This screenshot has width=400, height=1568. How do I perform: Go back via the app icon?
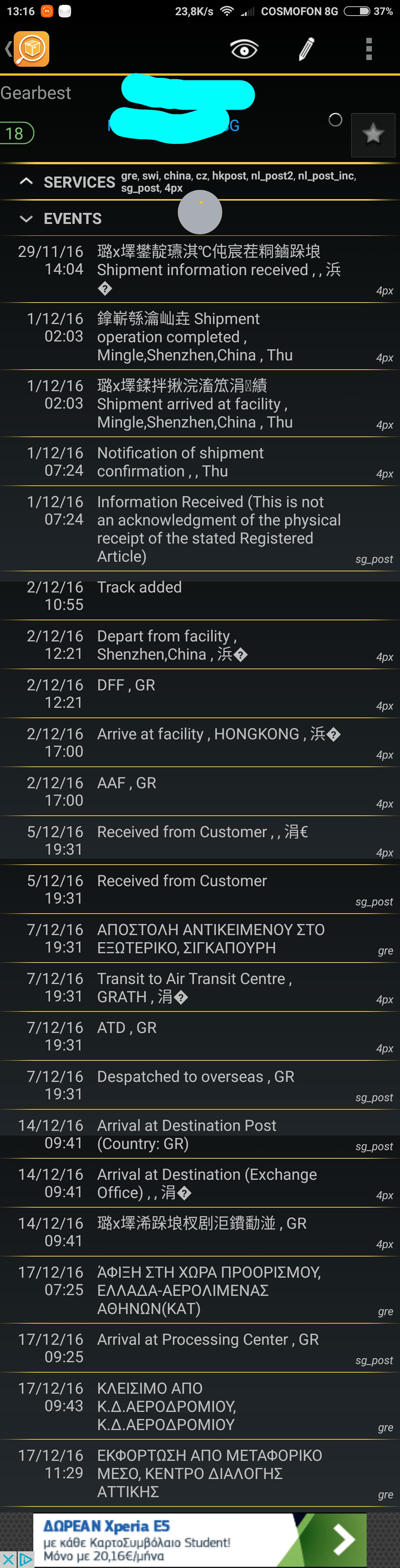(x=27, y=49)
